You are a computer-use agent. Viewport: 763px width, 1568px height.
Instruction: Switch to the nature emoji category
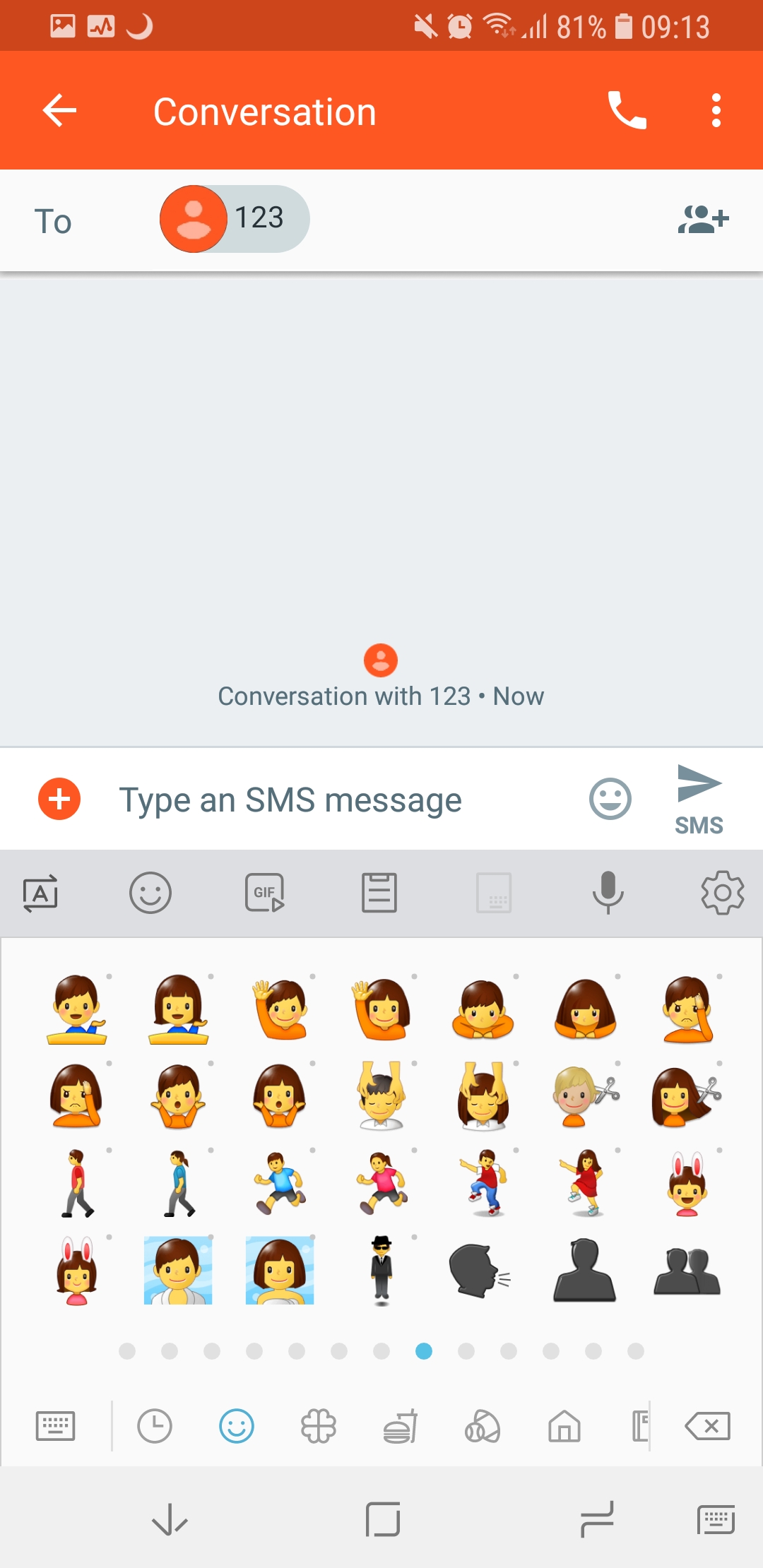click(319, 1426)
